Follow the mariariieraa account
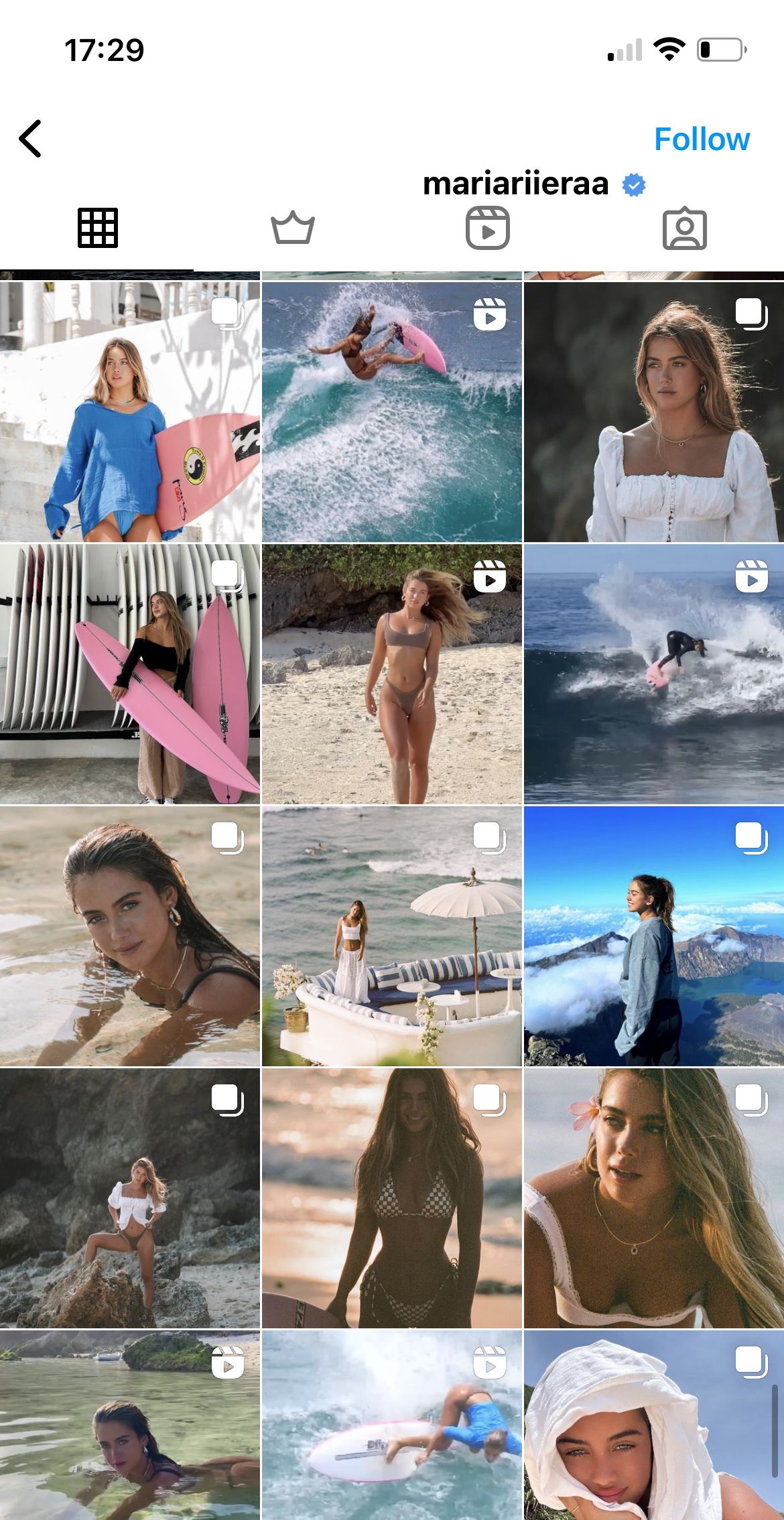784x1520 pixels. pos(701,139)
